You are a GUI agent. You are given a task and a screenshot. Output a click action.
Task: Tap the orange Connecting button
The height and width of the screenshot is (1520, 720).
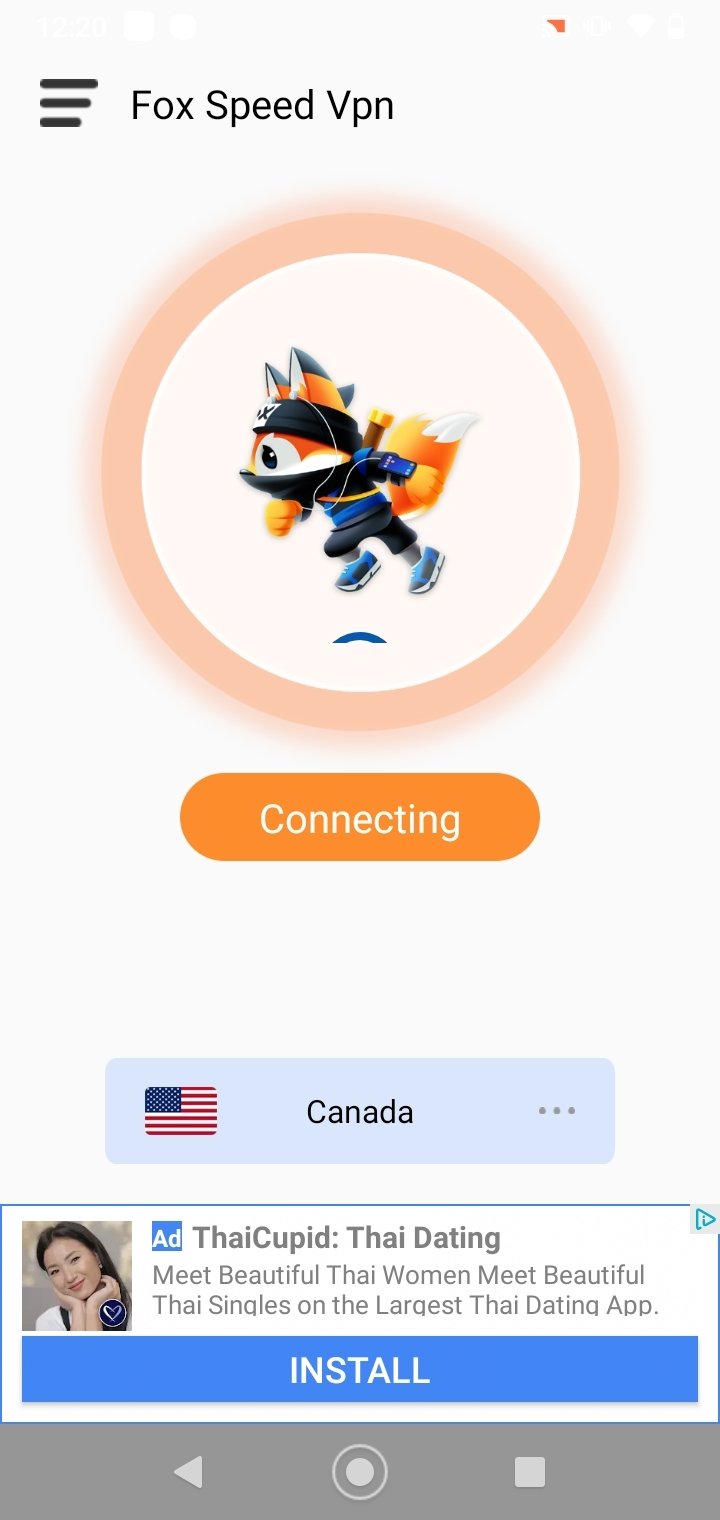pos(360,817)
